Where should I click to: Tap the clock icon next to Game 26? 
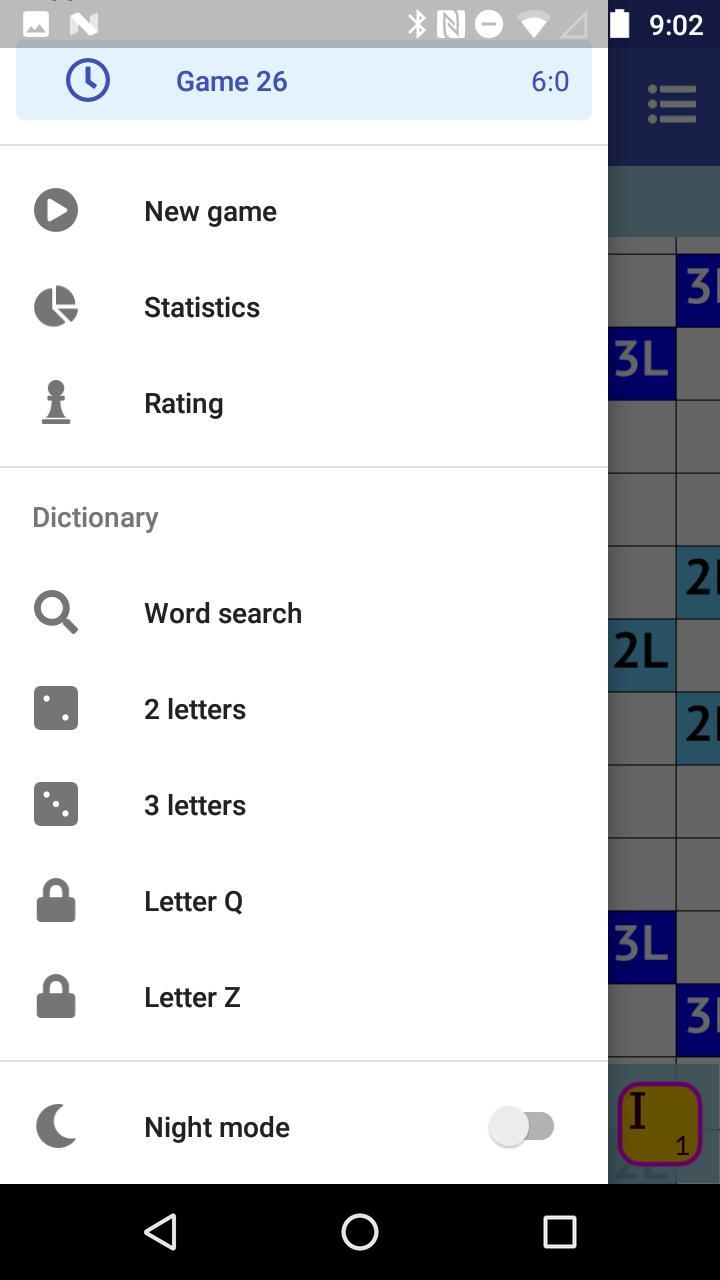(87, 81)
